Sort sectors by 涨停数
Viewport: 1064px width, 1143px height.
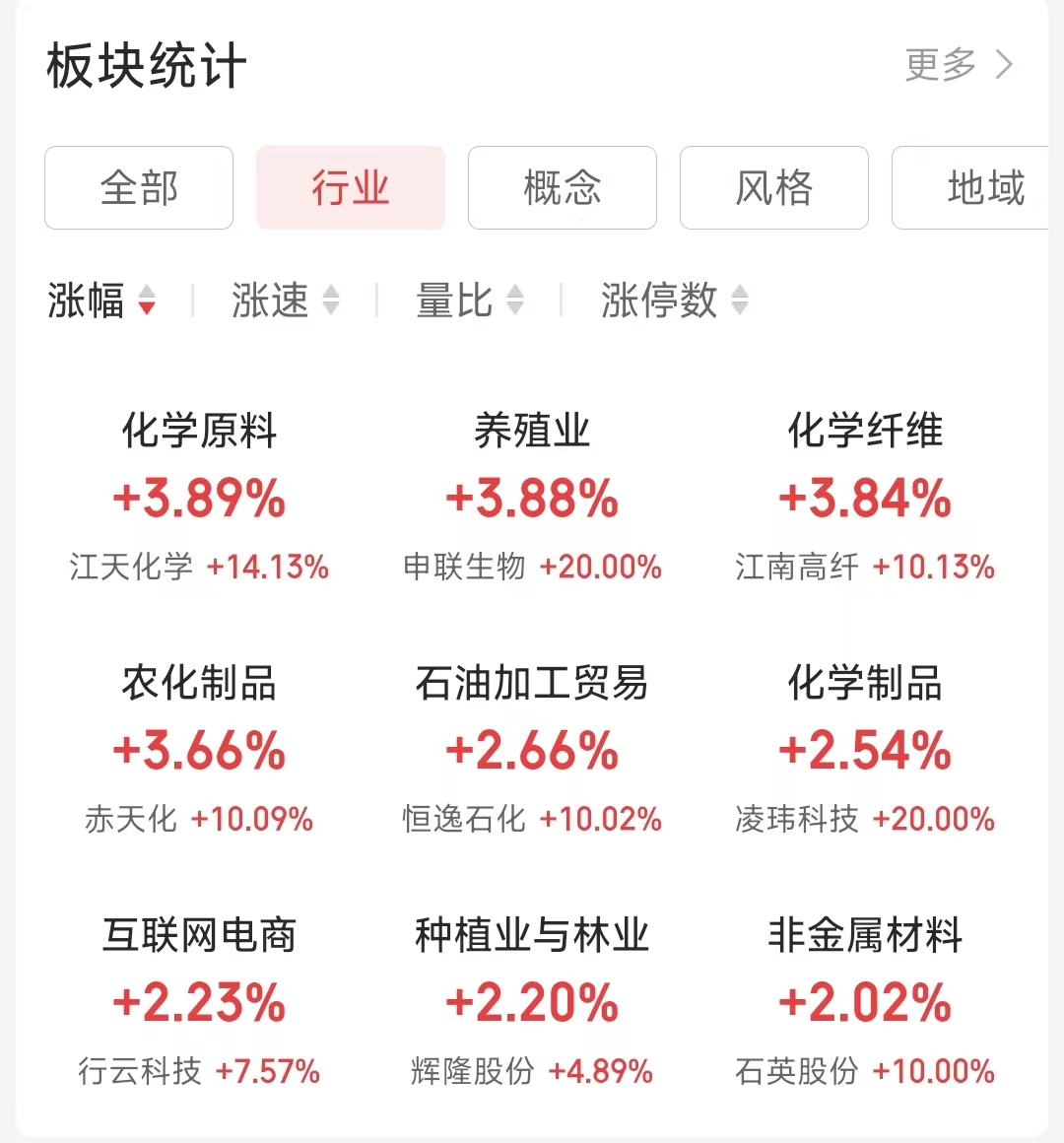coord(675,301)
